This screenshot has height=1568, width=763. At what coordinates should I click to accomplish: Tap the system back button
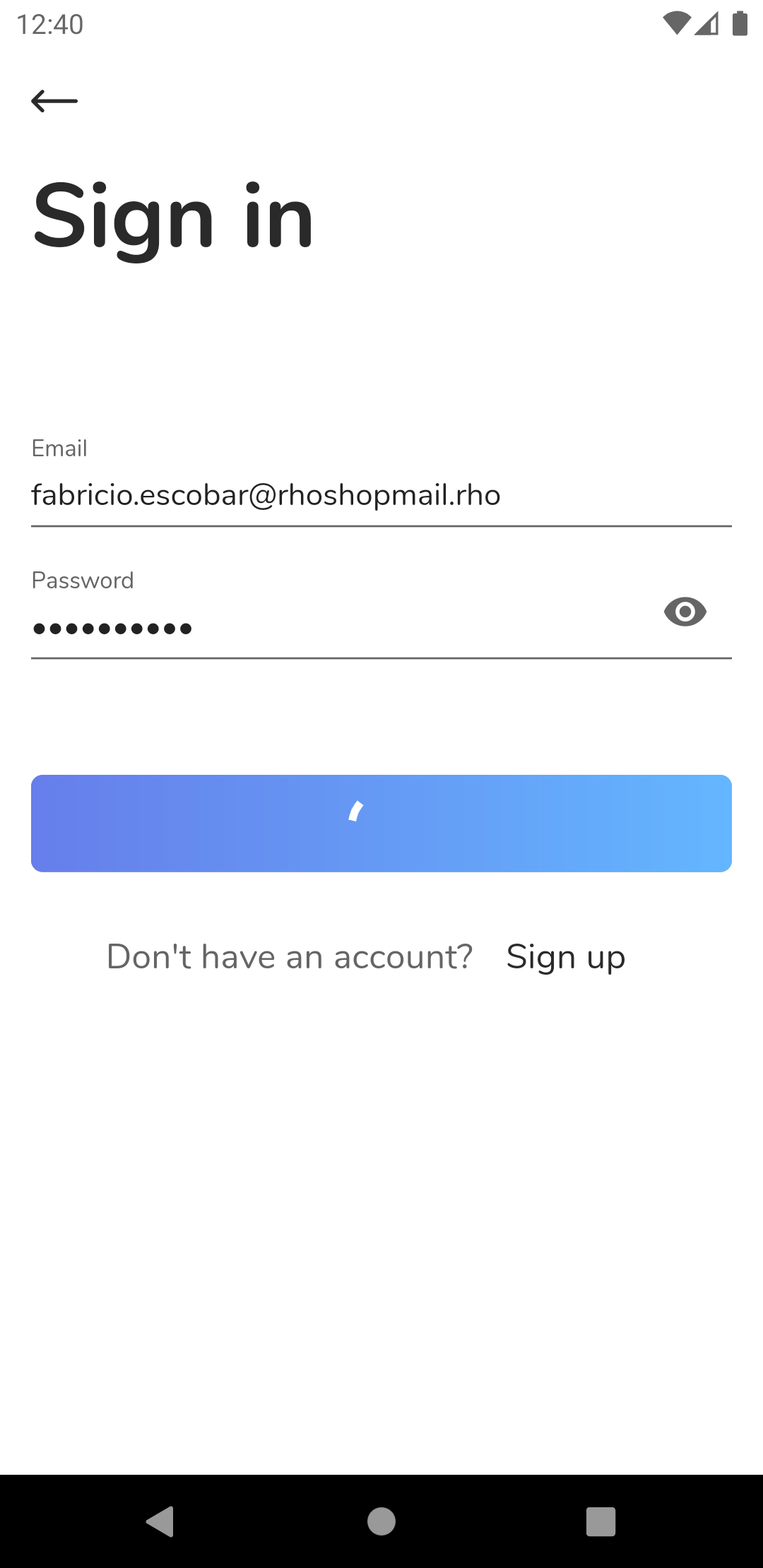tap(160, 1521)
